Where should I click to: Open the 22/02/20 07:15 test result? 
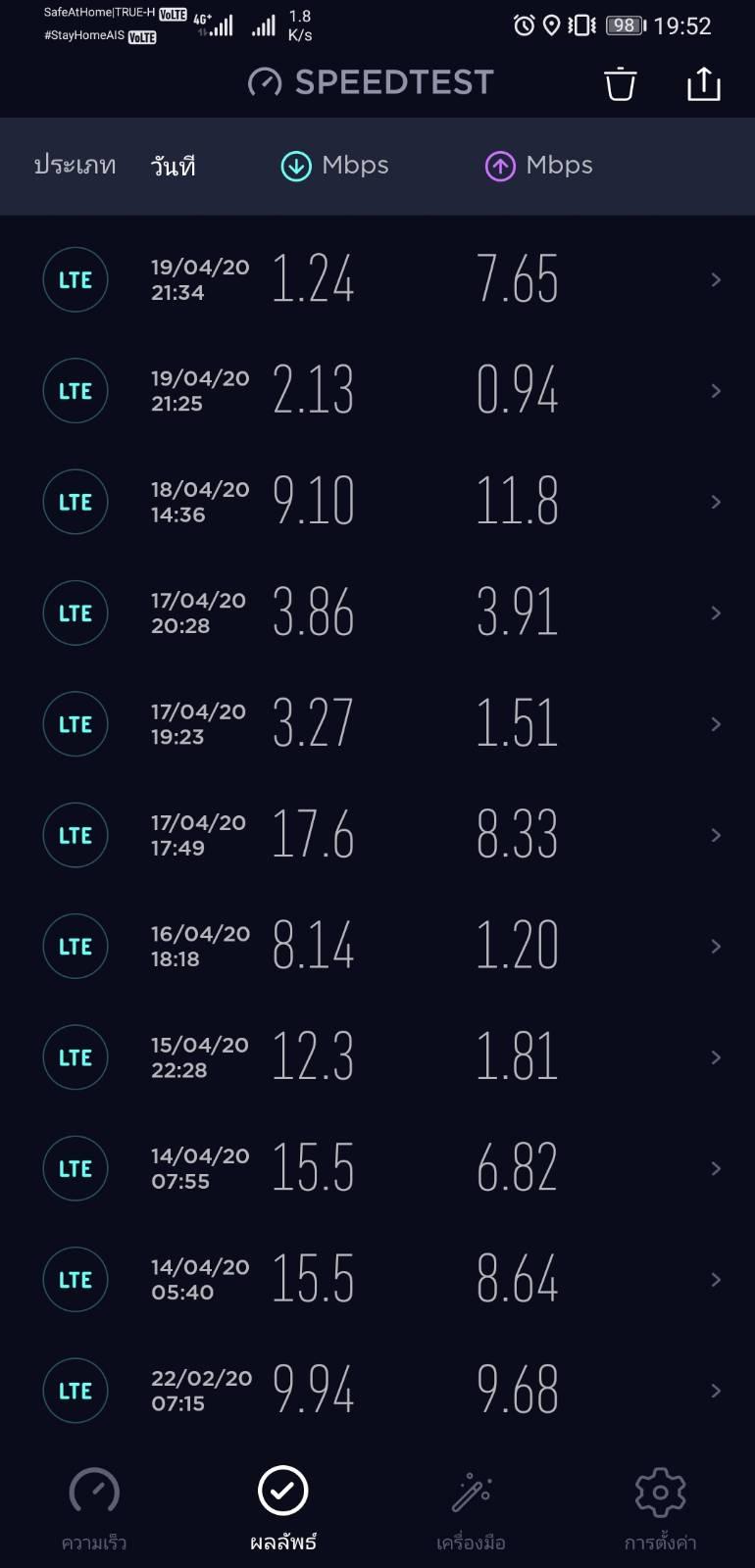pos(377,1391)
